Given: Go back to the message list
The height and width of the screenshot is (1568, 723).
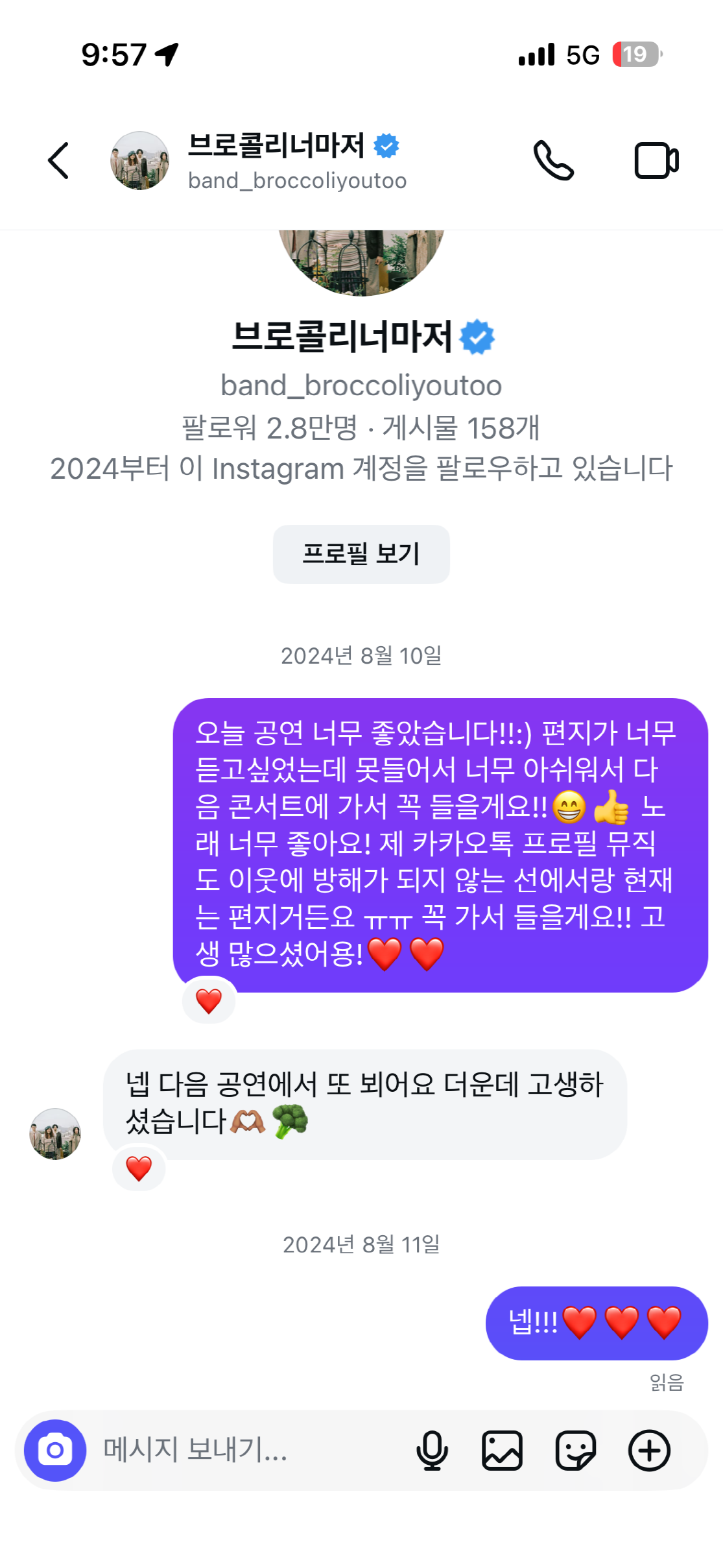Looking at the screenshot, I should pos(58,160).
